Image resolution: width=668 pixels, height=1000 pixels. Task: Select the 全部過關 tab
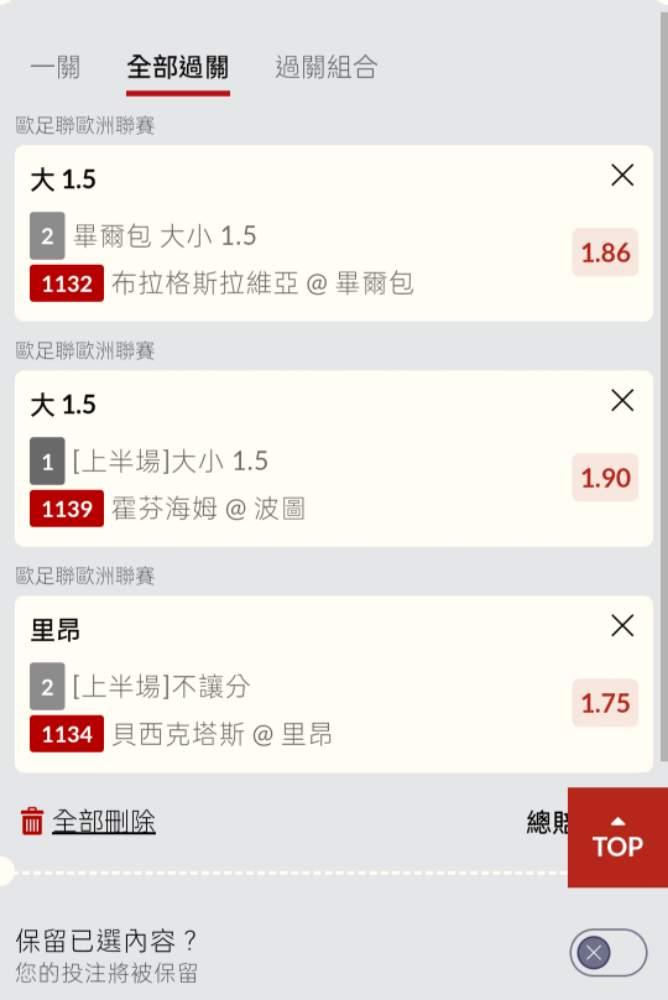click(178, 68)
